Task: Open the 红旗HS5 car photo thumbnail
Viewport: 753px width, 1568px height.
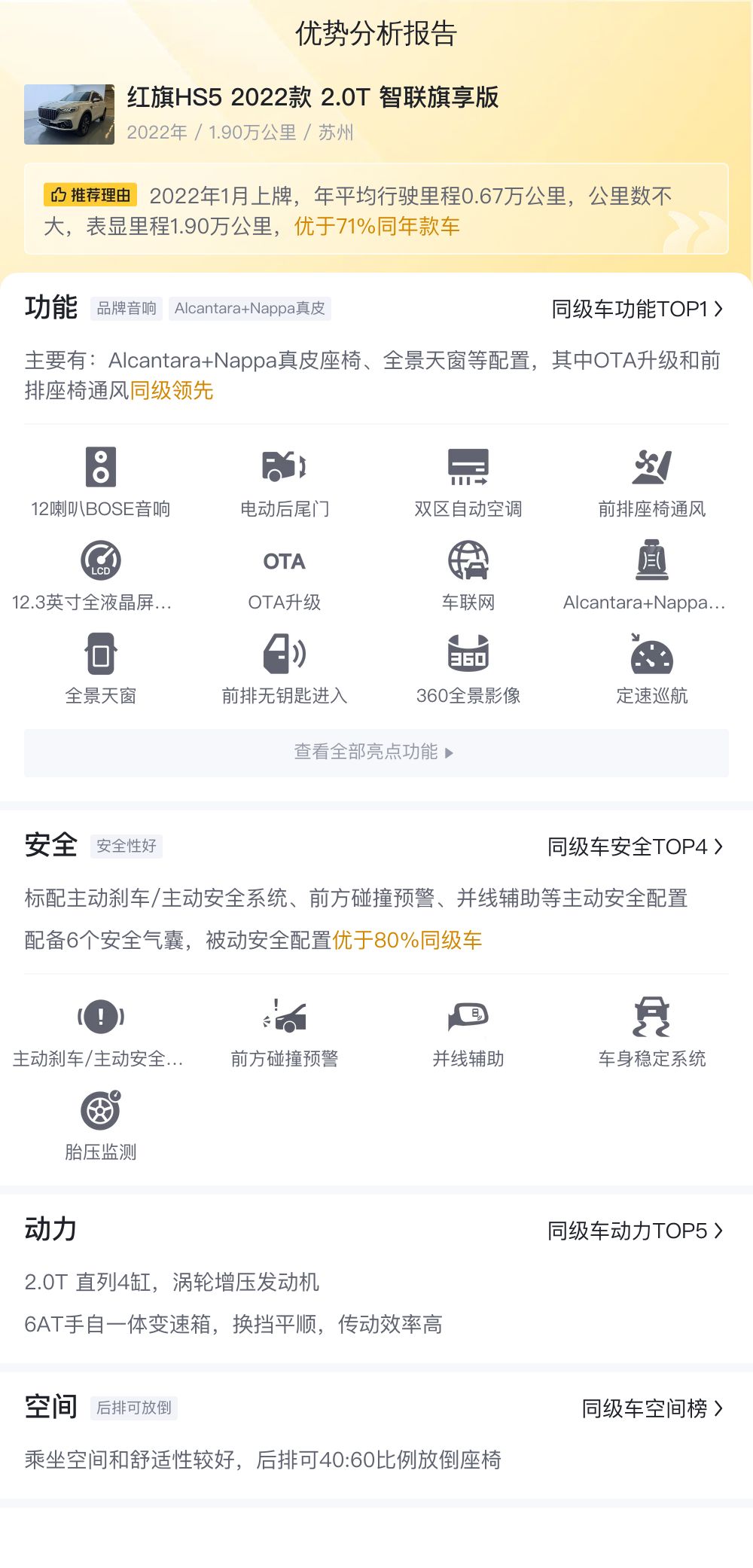Action: click(69, 114)
